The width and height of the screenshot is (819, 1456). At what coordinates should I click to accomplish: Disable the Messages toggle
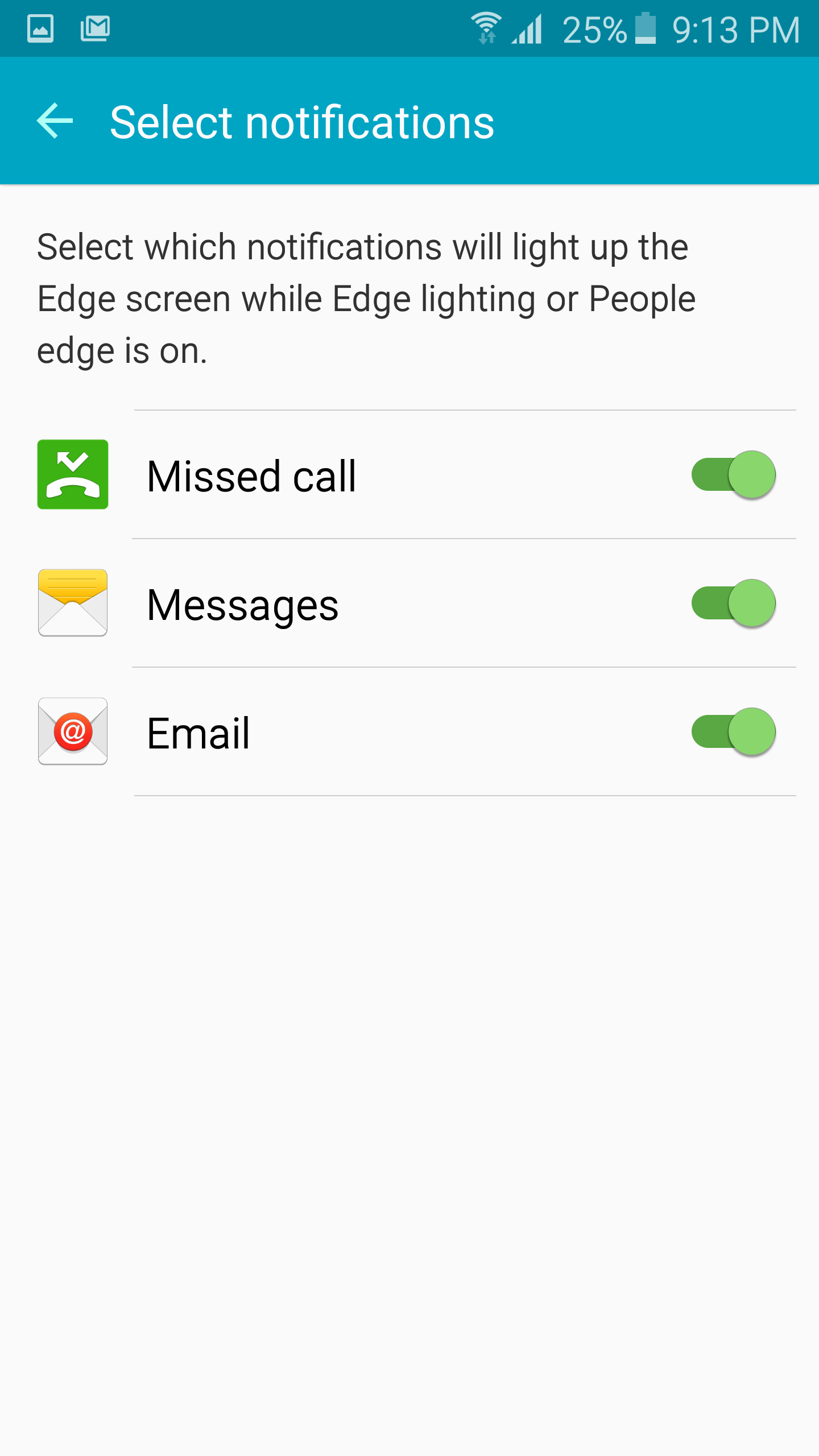[734, 603]
